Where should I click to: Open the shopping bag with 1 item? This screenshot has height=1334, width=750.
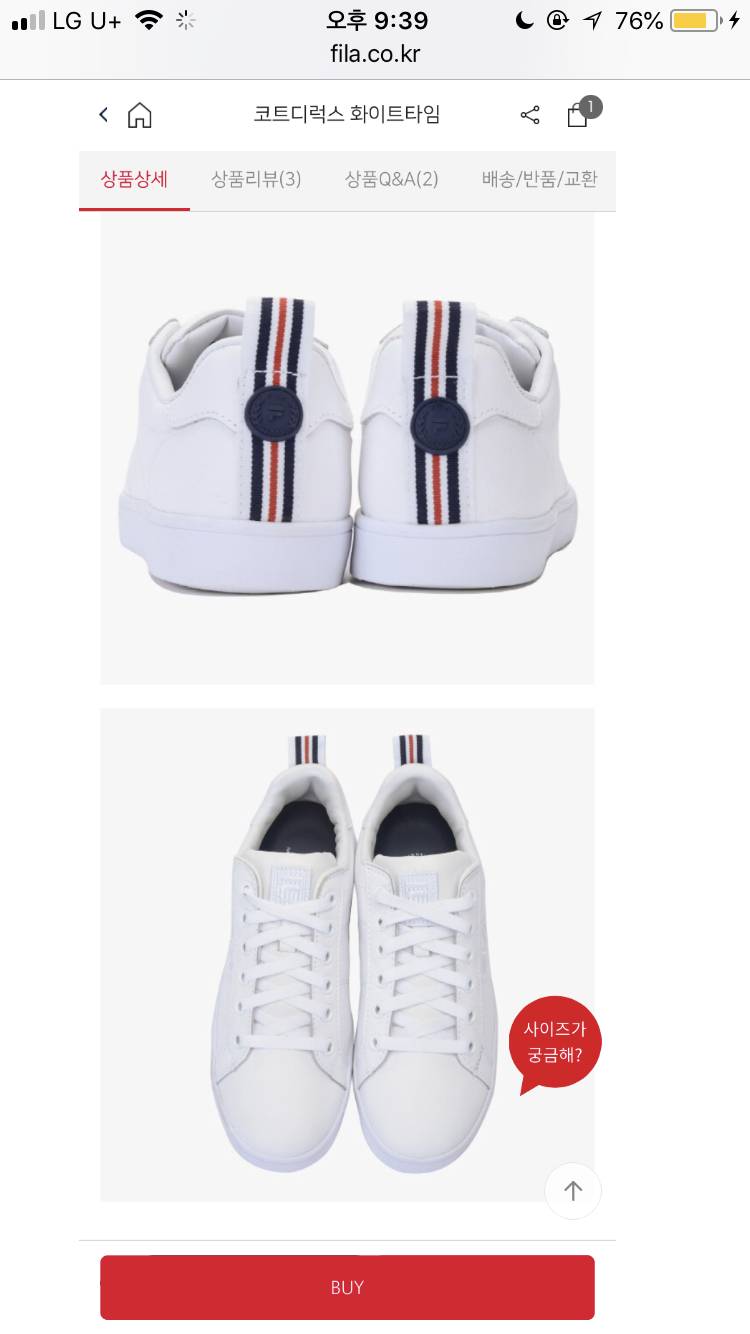pos(579,114)
